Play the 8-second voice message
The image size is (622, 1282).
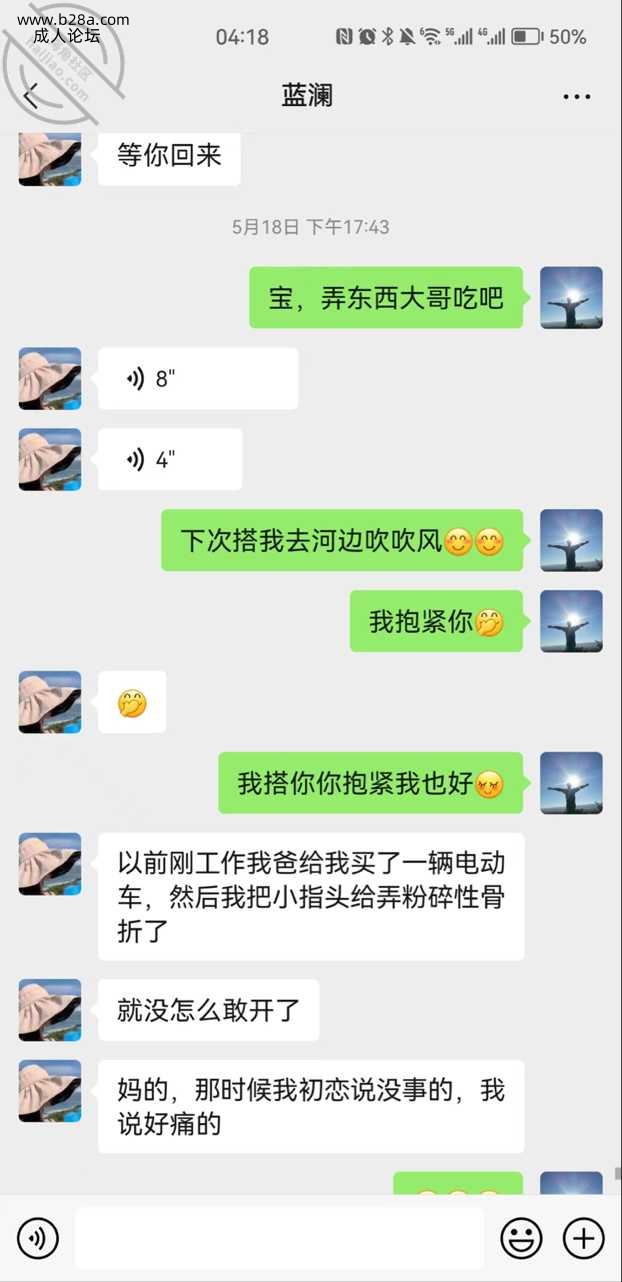(197, 379)
